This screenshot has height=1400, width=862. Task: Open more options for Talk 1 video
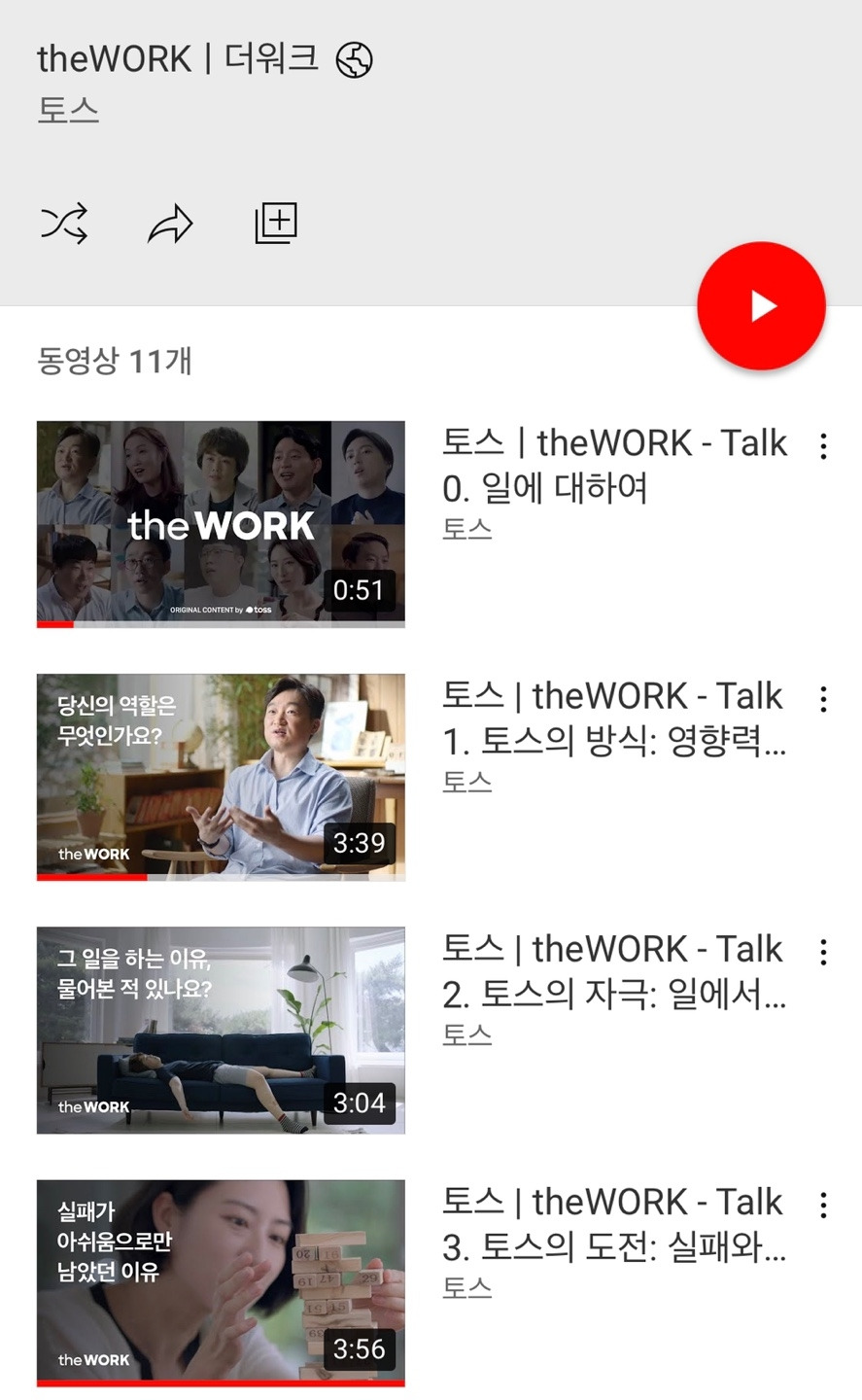pos(823,699)
